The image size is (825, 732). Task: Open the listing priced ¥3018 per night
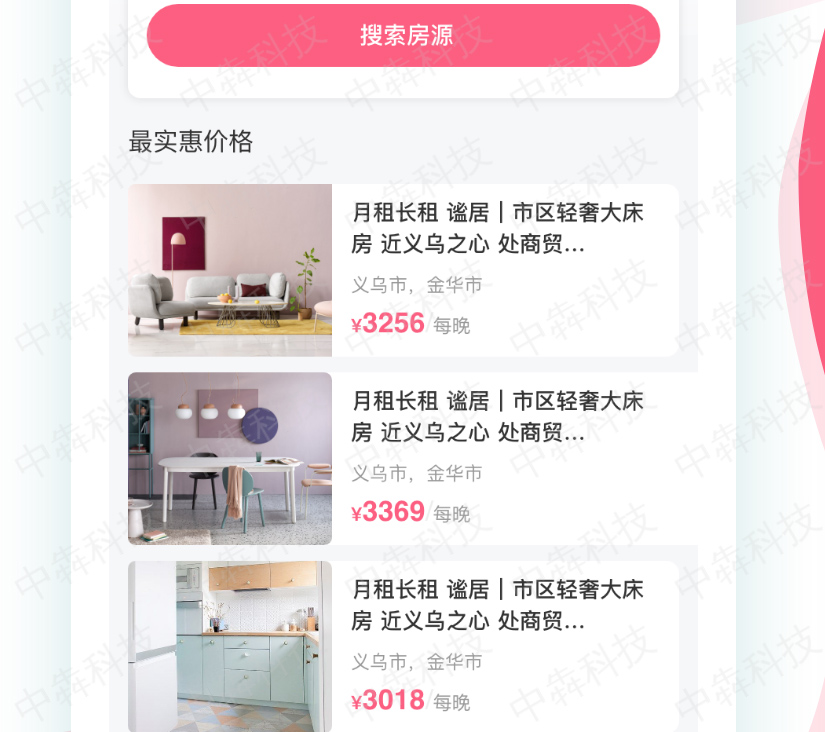403,646
